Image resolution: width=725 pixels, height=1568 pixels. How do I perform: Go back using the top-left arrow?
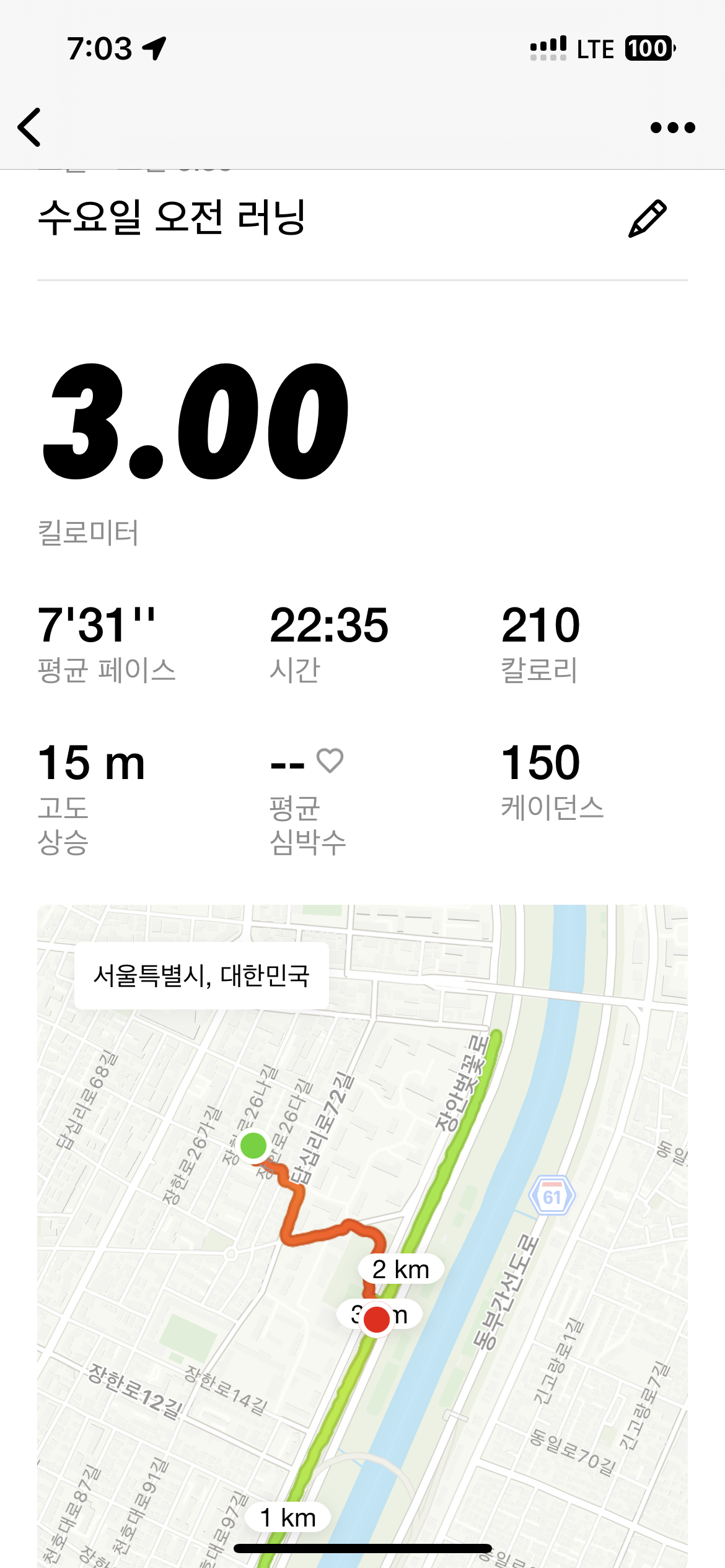pyautogui.click(x=29, y=127)
